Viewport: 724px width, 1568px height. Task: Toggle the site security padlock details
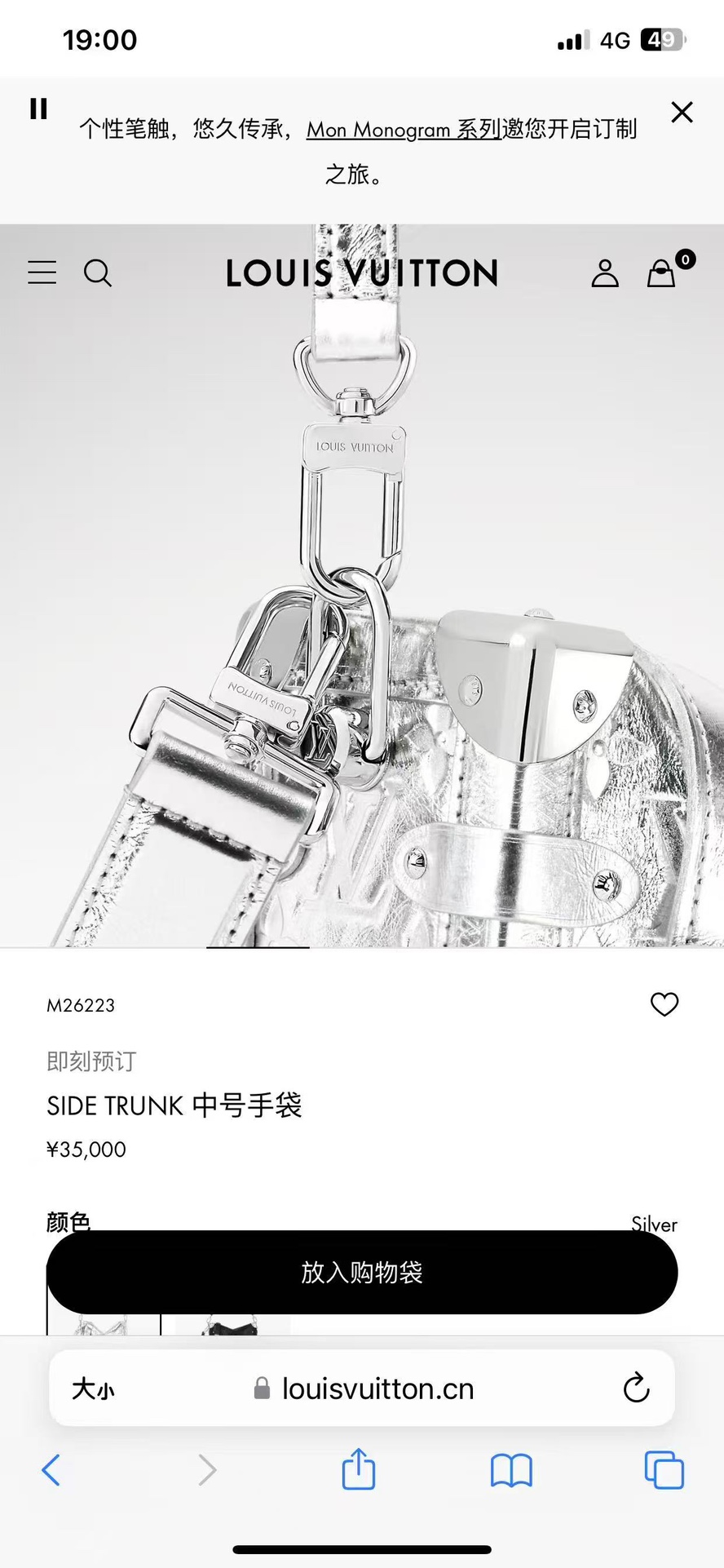coord(263,1389)
